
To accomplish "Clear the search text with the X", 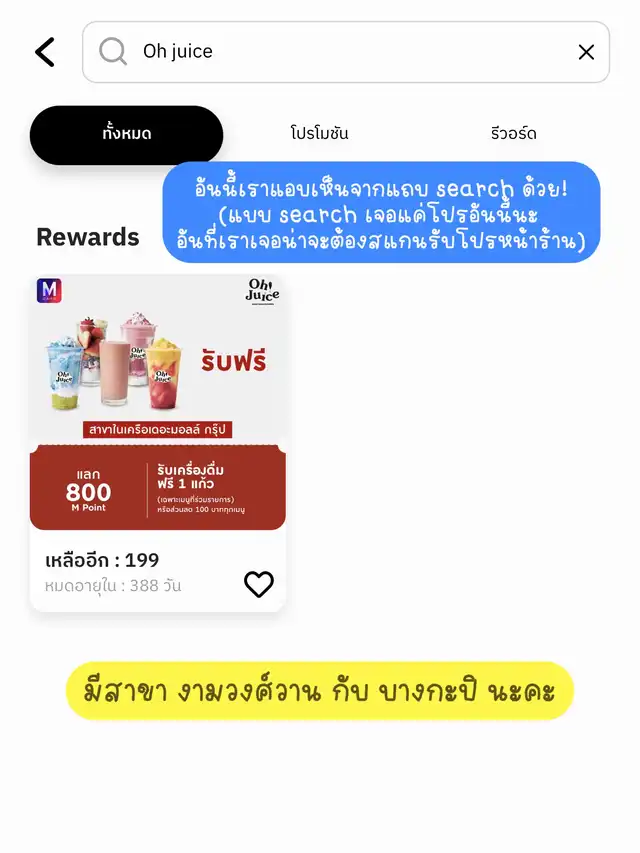I will pyautogui.click(x=586, y=52).
